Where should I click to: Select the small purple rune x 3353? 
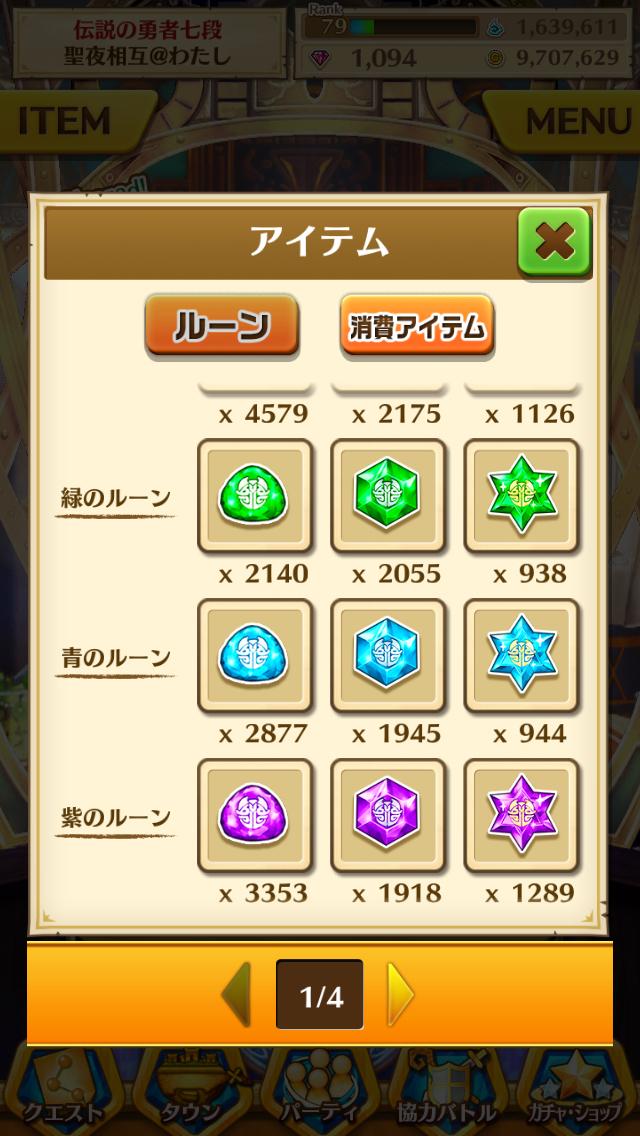[x=254, y=817]
